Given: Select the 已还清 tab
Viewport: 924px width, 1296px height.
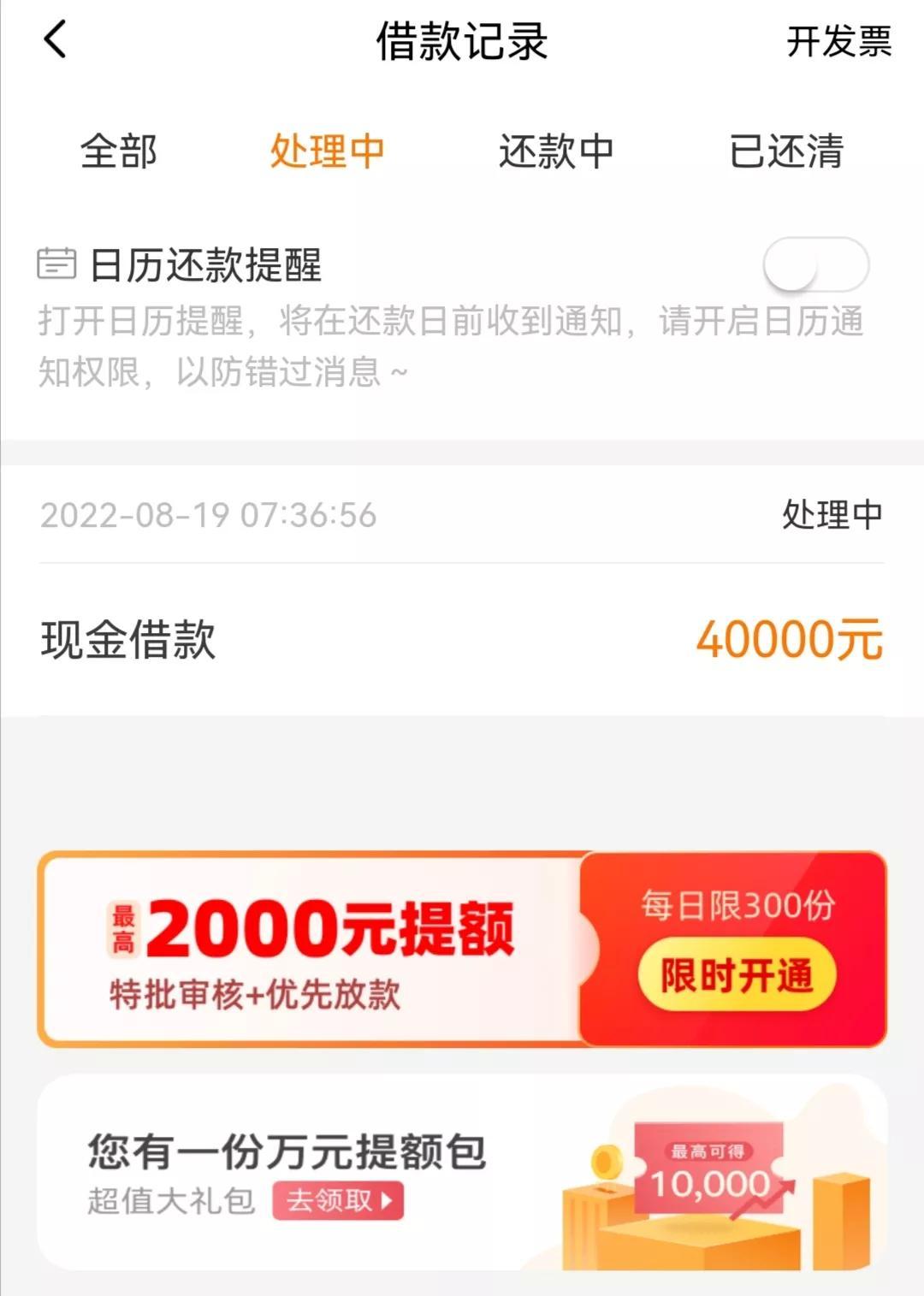Looking at the screenshot, I should (x=789, y=150).
